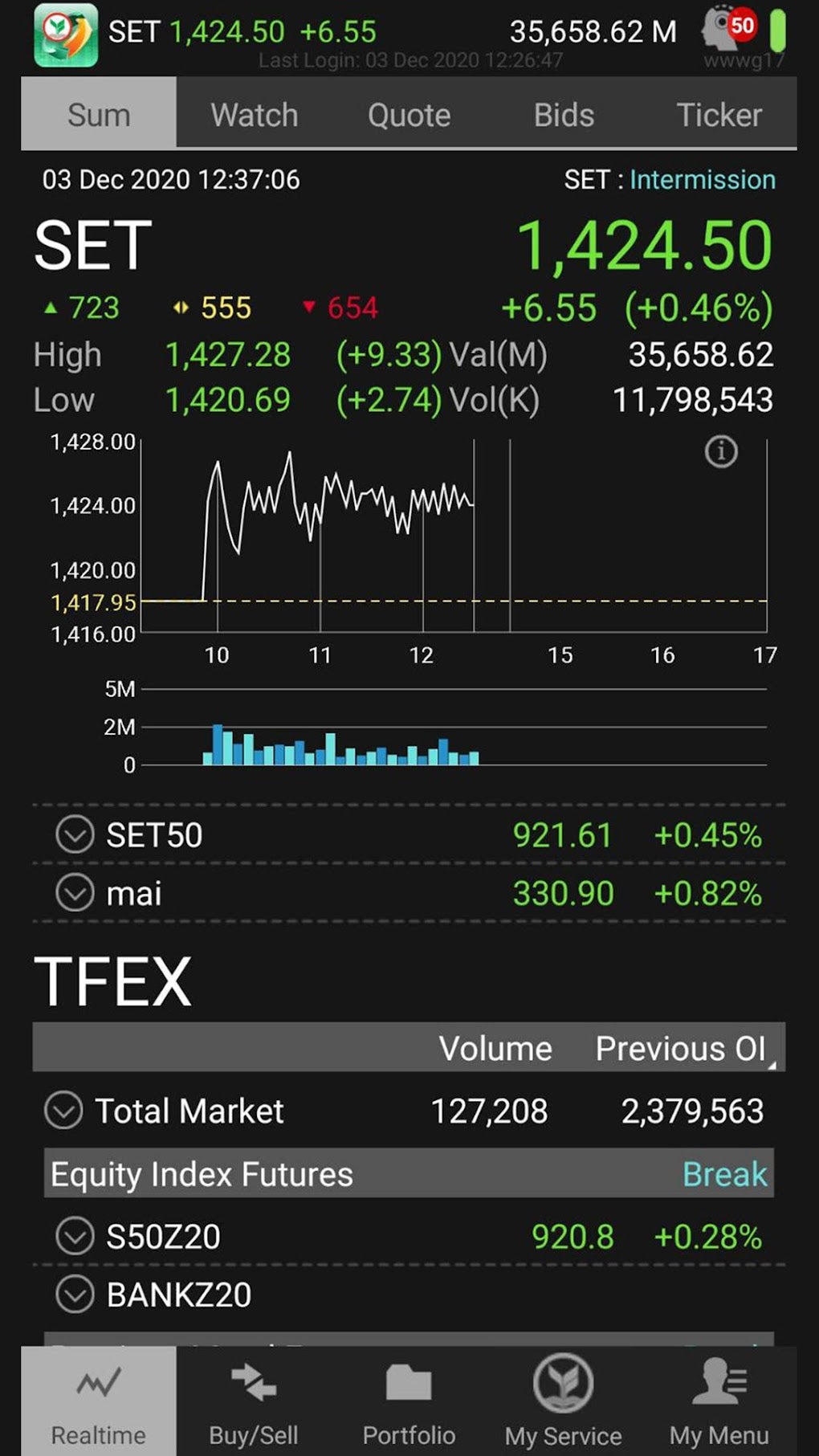Switch to the Watch tab
This screenshot has height=1456, width=819.
pos(254,115)
